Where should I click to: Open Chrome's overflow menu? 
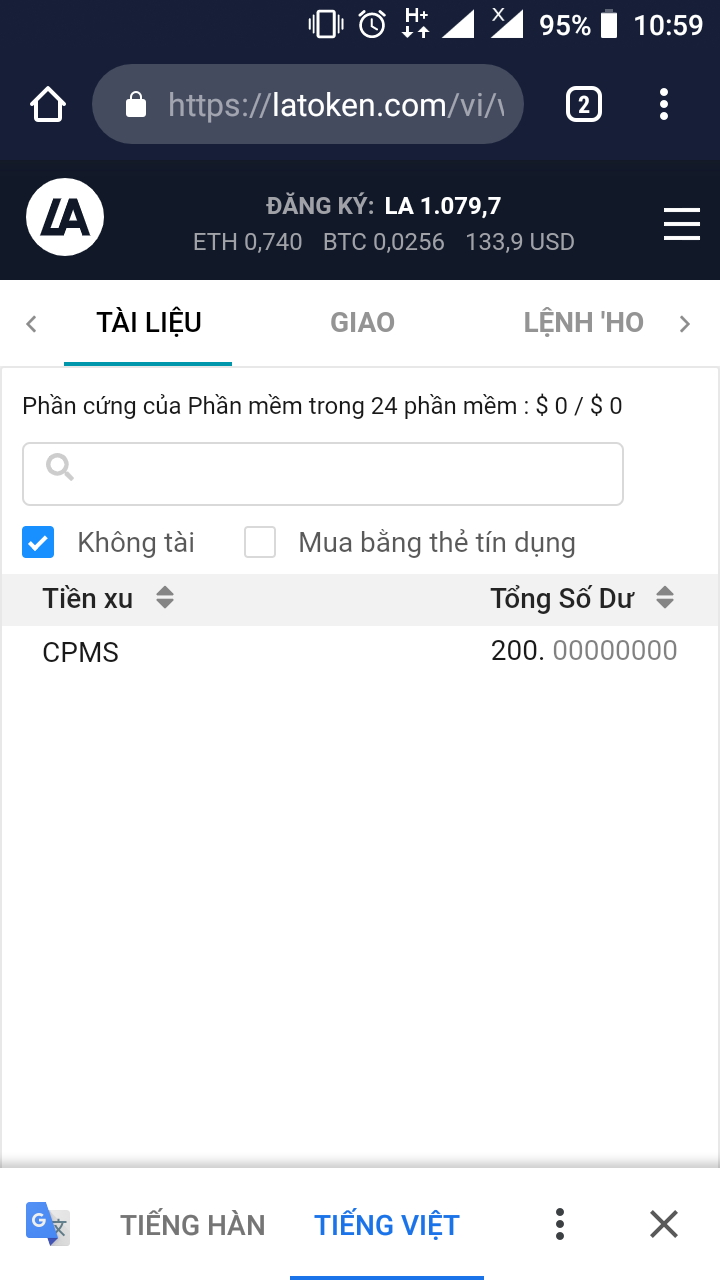[664, 104]
